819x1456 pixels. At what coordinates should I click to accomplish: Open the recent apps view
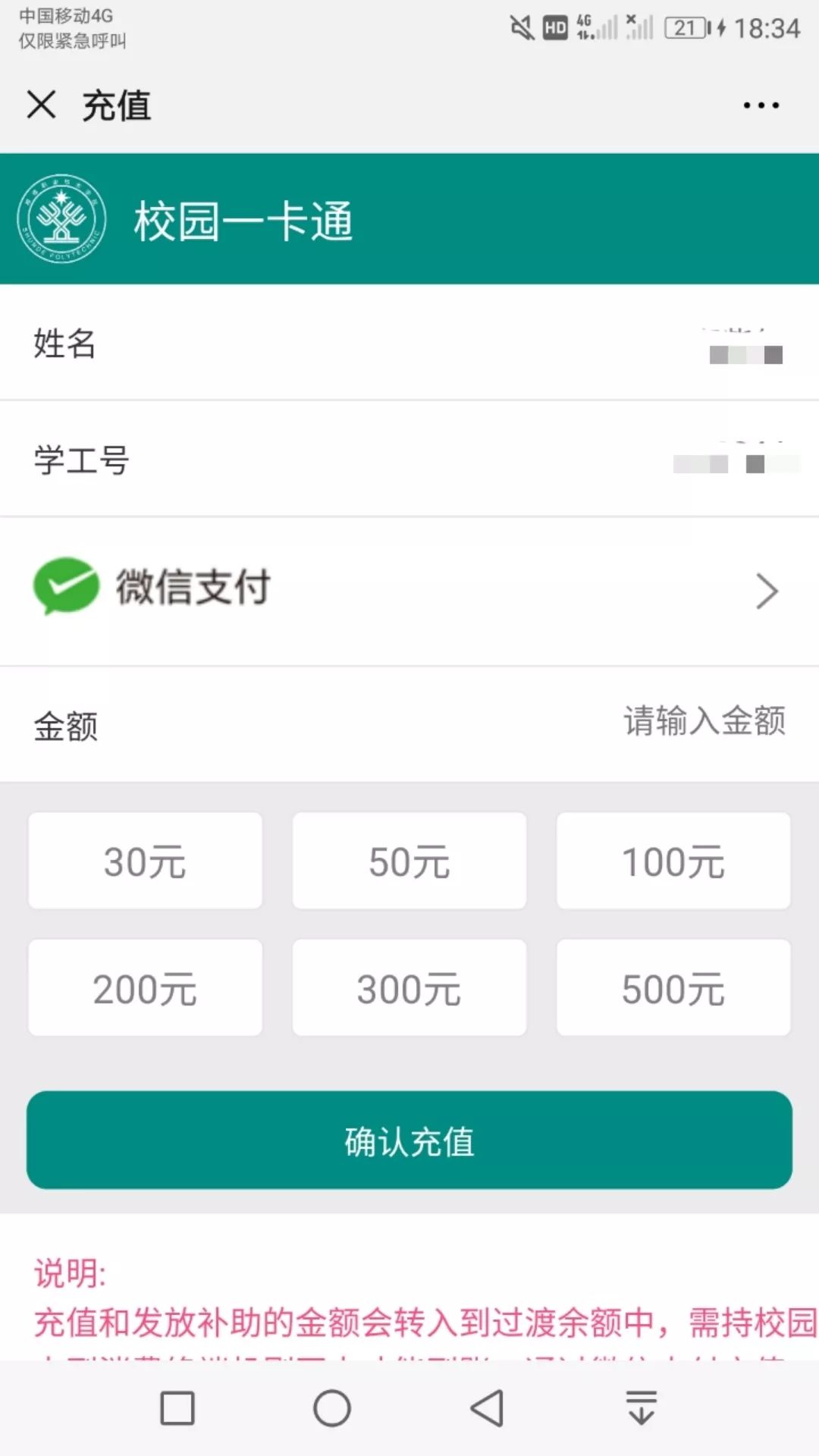coord(177,1408)
